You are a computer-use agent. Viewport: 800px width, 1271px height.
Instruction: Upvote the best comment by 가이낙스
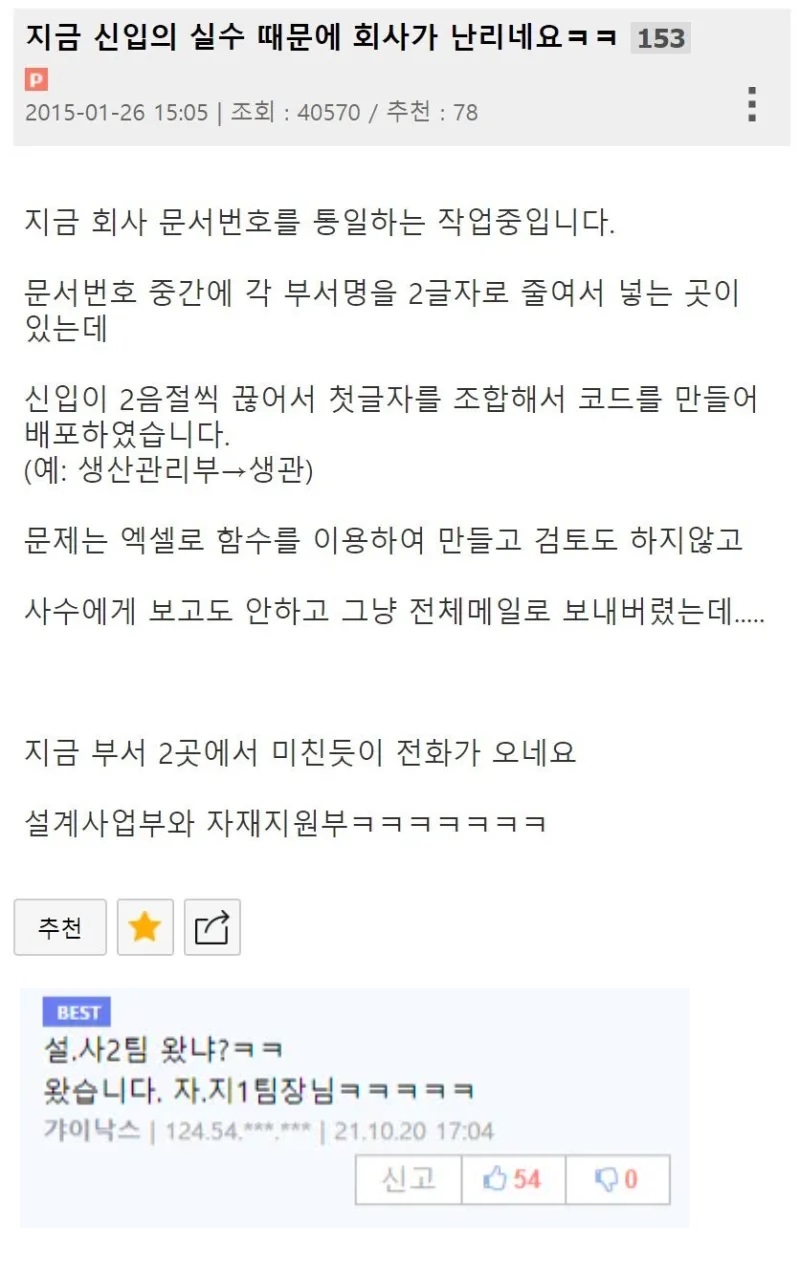click(x=513, y=1179)
